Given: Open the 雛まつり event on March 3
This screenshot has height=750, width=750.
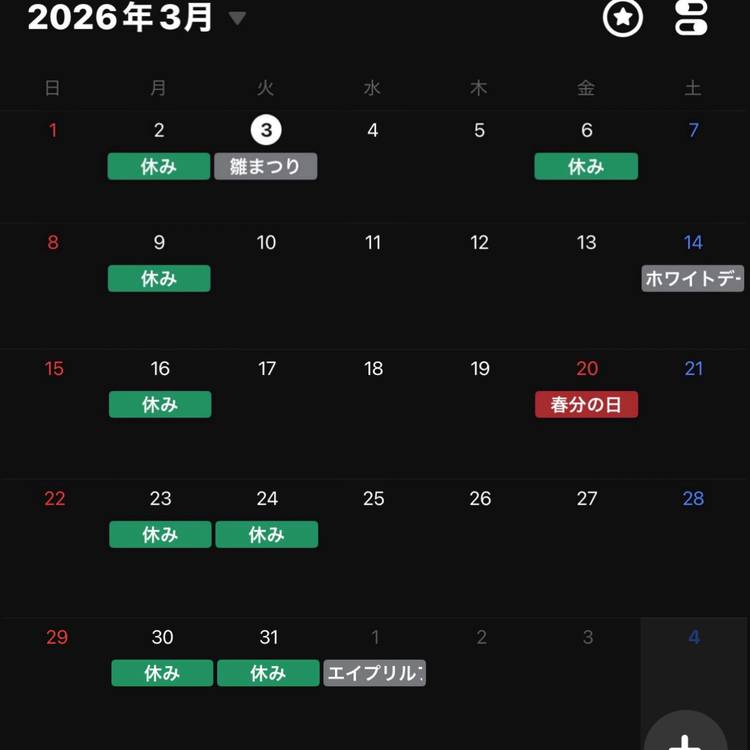Looking at the screenshot, I should point(265,167).
